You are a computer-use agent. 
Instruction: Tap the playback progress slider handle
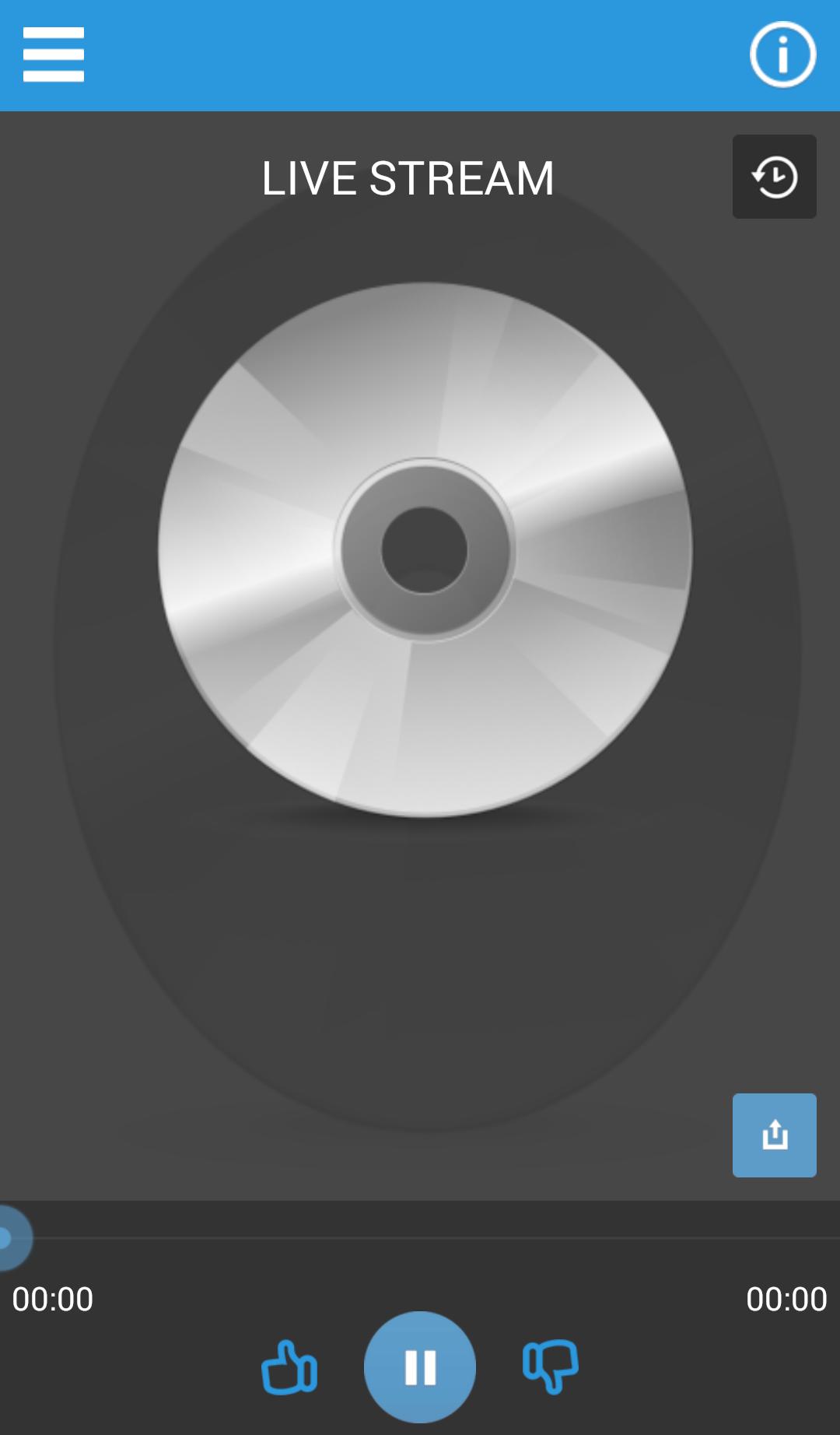[8, 1237]
